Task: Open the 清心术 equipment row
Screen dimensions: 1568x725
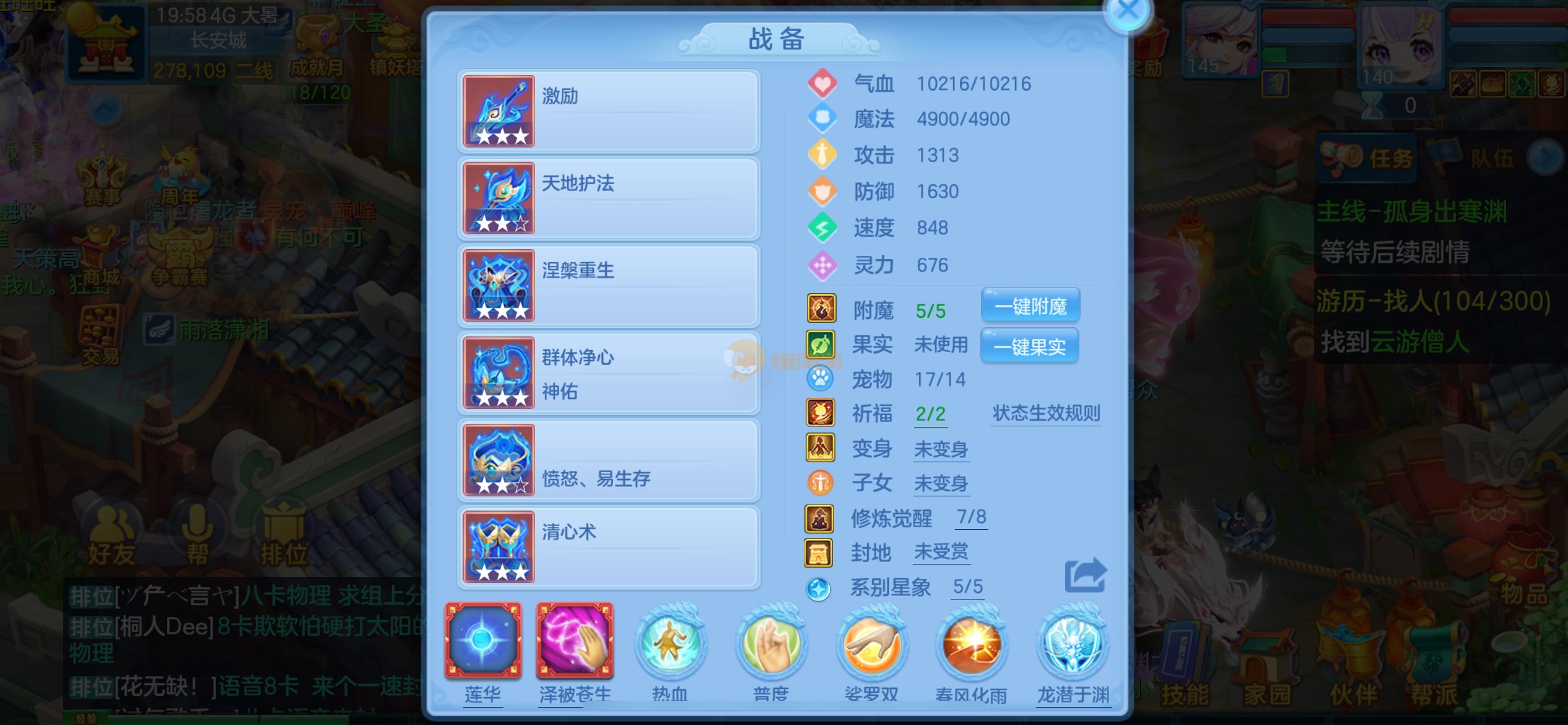Action: 609,547
